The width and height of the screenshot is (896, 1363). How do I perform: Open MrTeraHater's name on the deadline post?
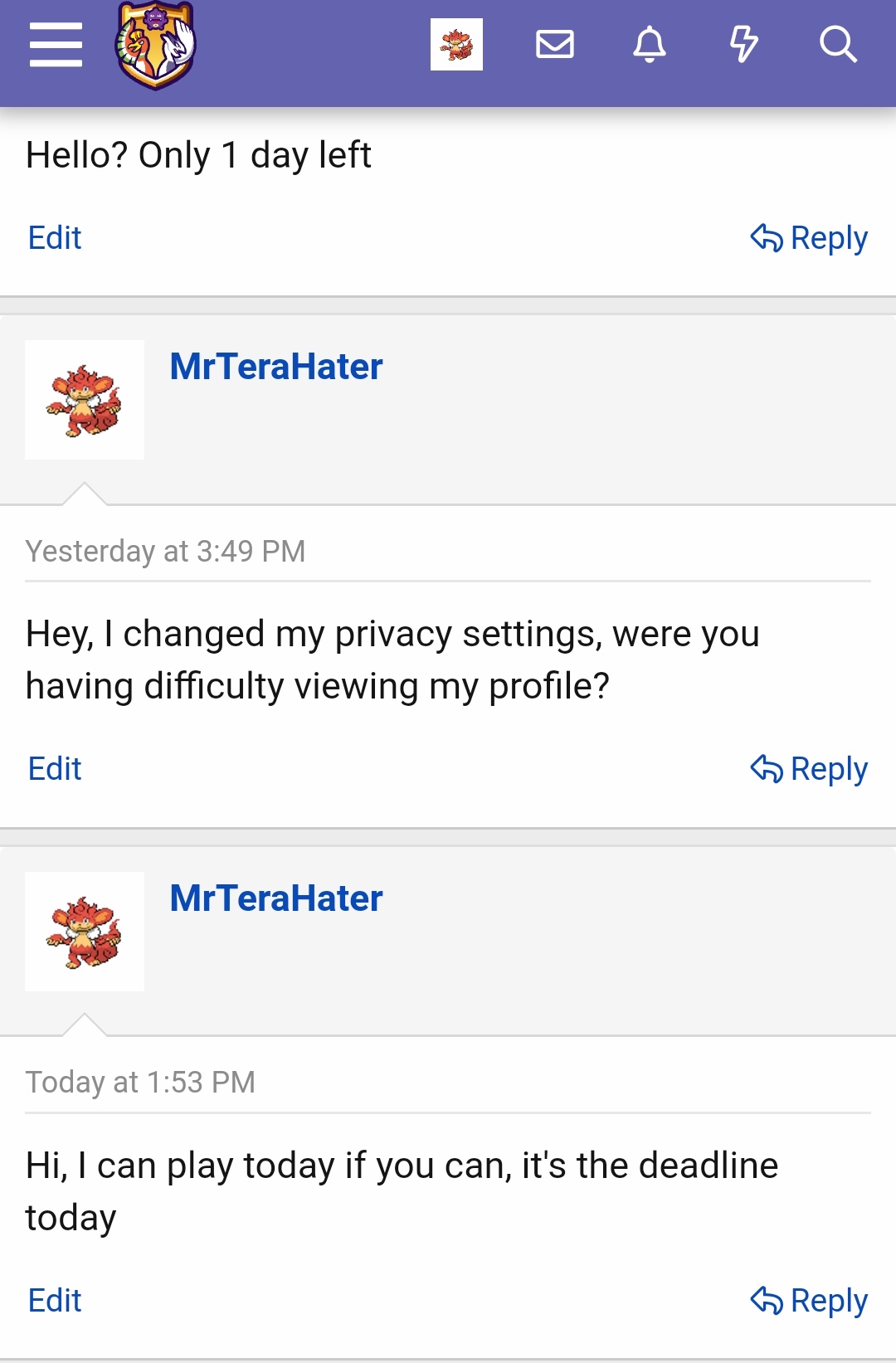click(x=276, y=898)
